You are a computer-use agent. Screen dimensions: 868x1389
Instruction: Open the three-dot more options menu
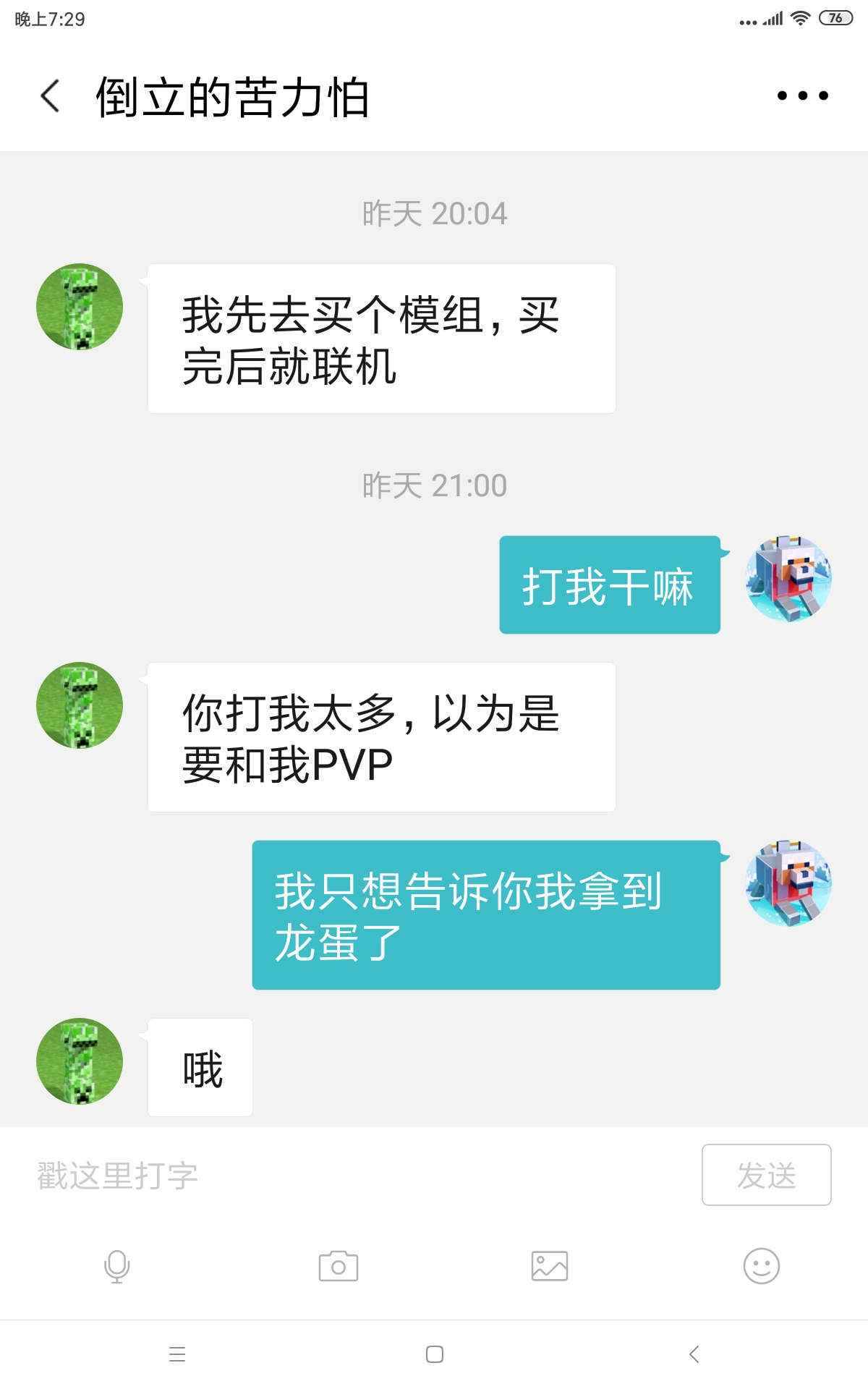tap(802, 95)
